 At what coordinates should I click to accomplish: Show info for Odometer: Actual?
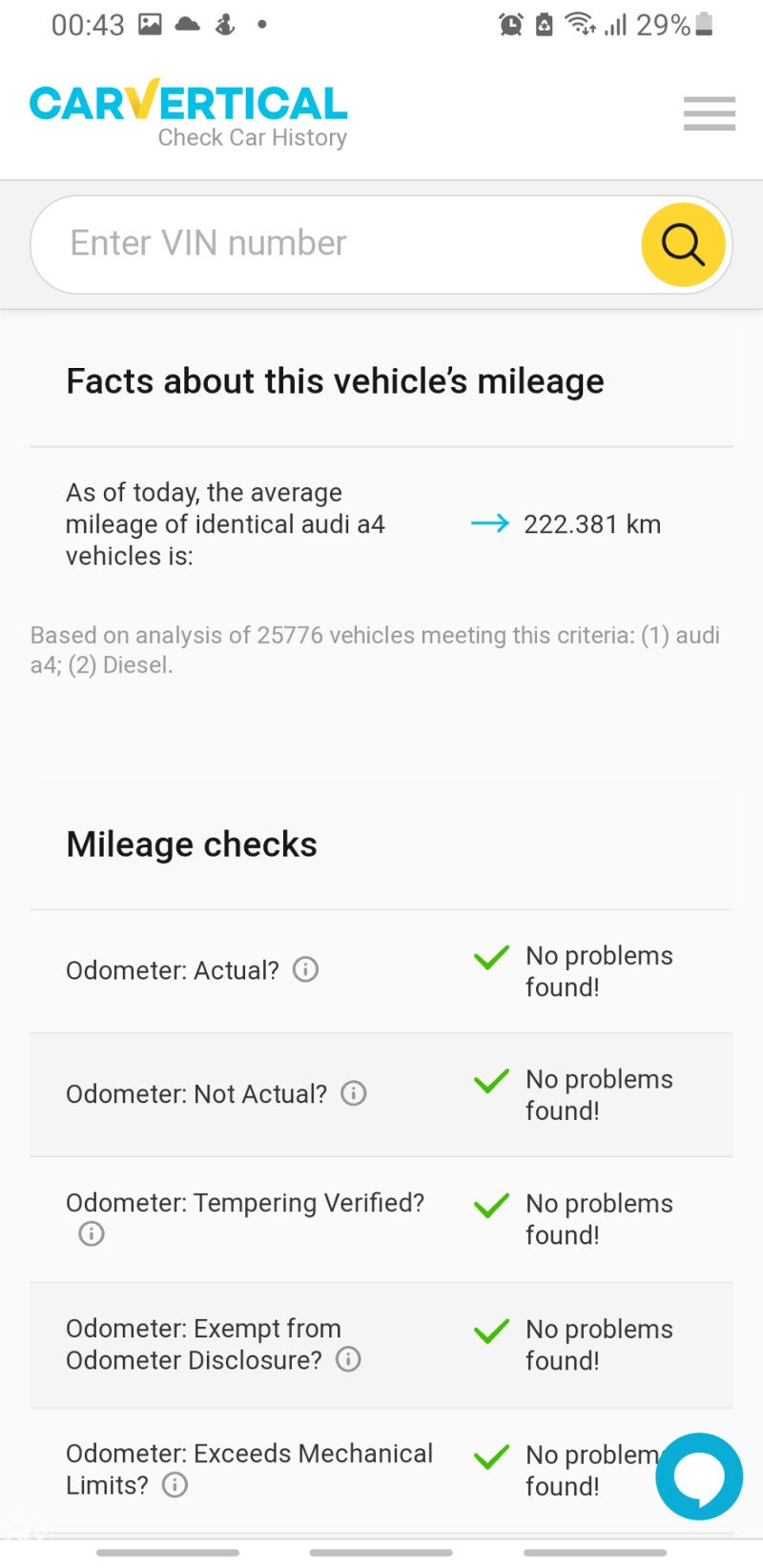[305, 969]
